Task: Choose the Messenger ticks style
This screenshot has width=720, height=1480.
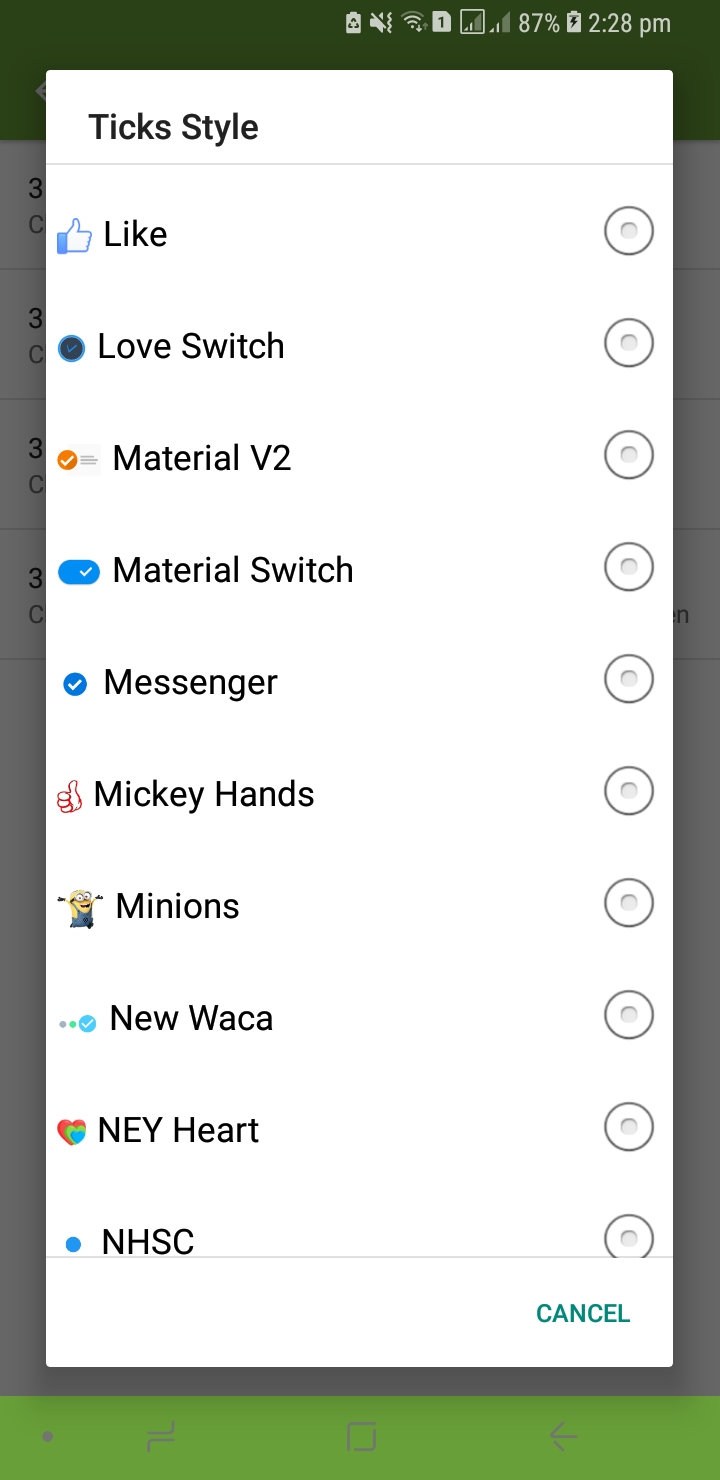Action: coord(359,682)
